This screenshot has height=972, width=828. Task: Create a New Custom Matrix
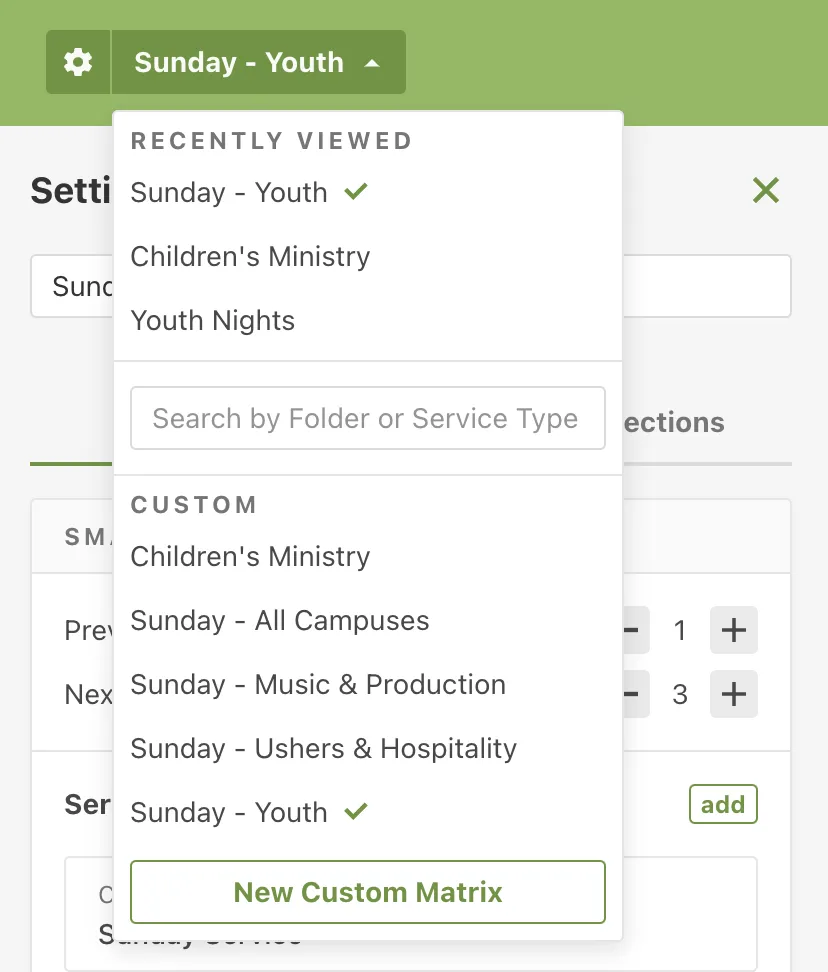click(x=367, y=891)
